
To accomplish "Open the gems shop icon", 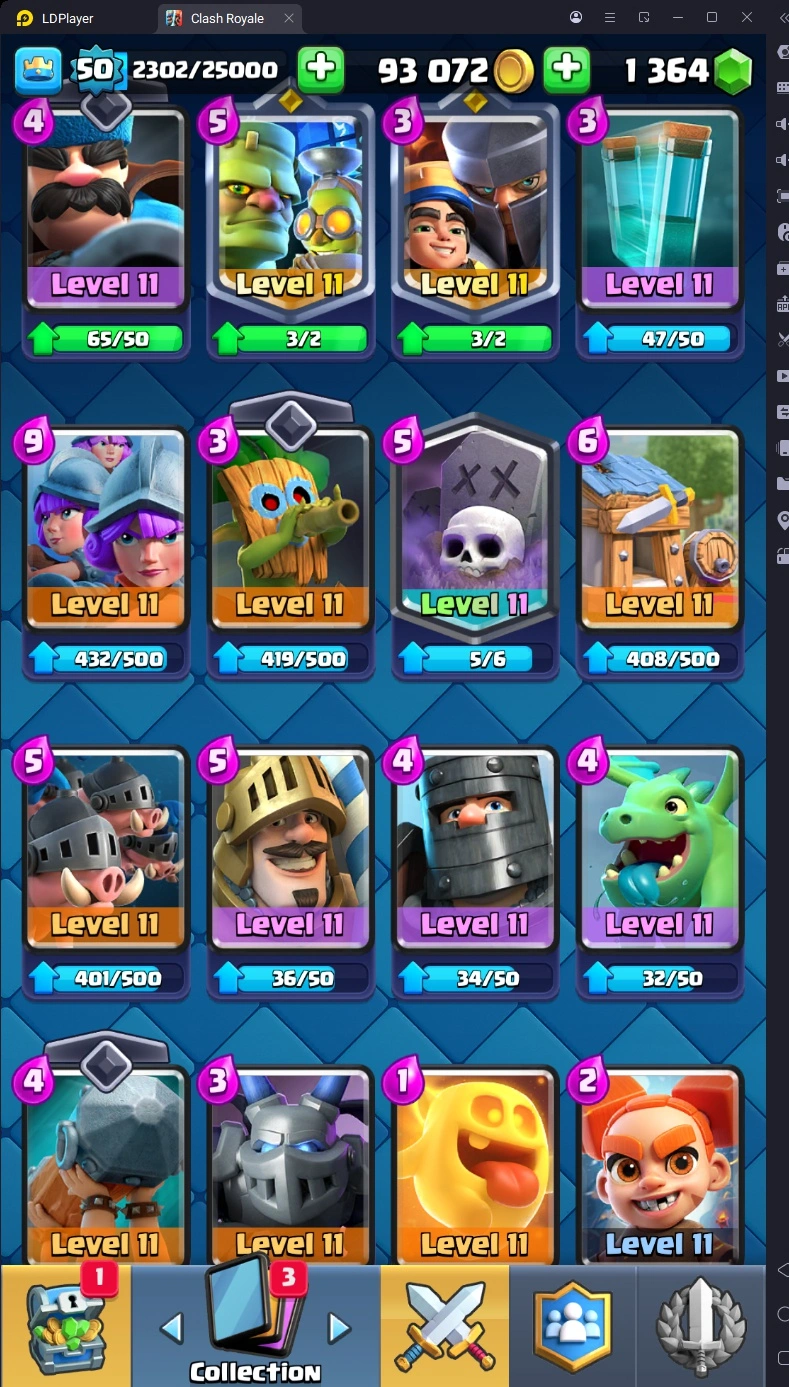I will pos(733,70).
